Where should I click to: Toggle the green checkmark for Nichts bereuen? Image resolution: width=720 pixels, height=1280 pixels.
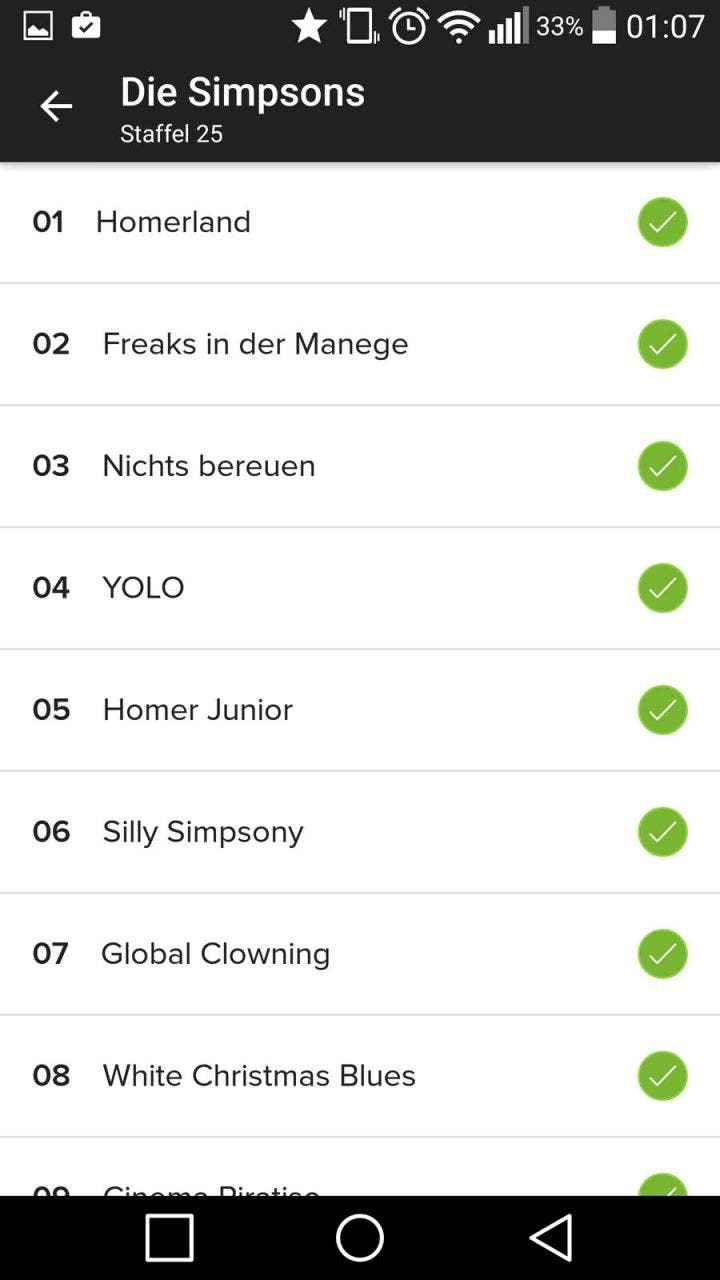click(663, 466)
